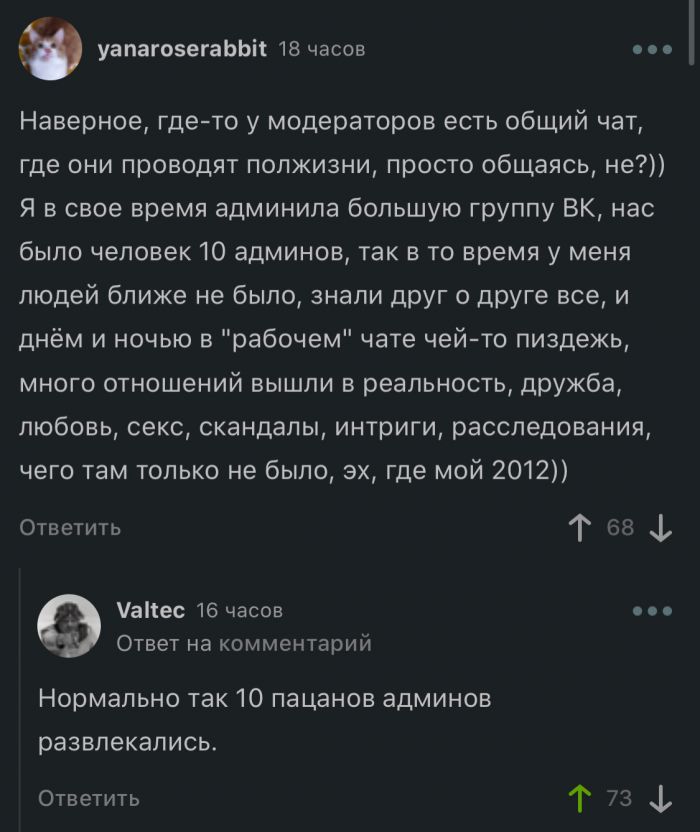
Task: Reply to Valtec's comment
Action: (x=89, y=798)
